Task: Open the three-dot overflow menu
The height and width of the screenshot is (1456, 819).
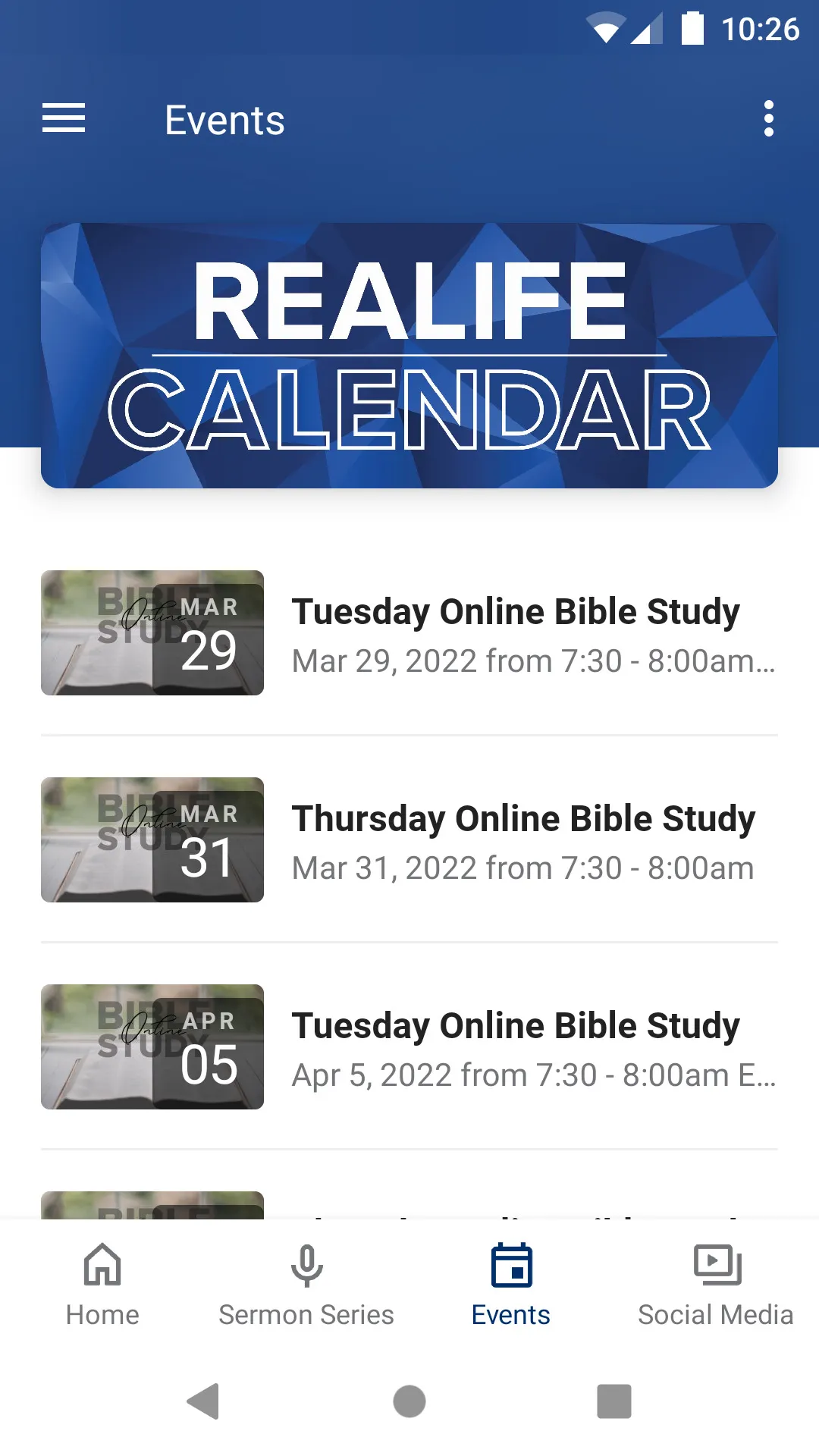Action: coord(768,119)
